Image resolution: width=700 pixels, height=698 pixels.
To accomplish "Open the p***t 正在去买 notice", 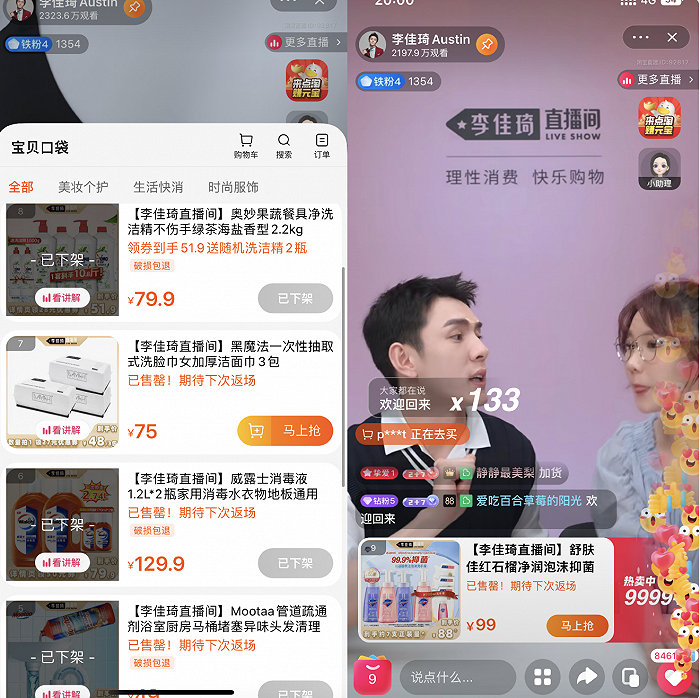I will pos(412,435).
